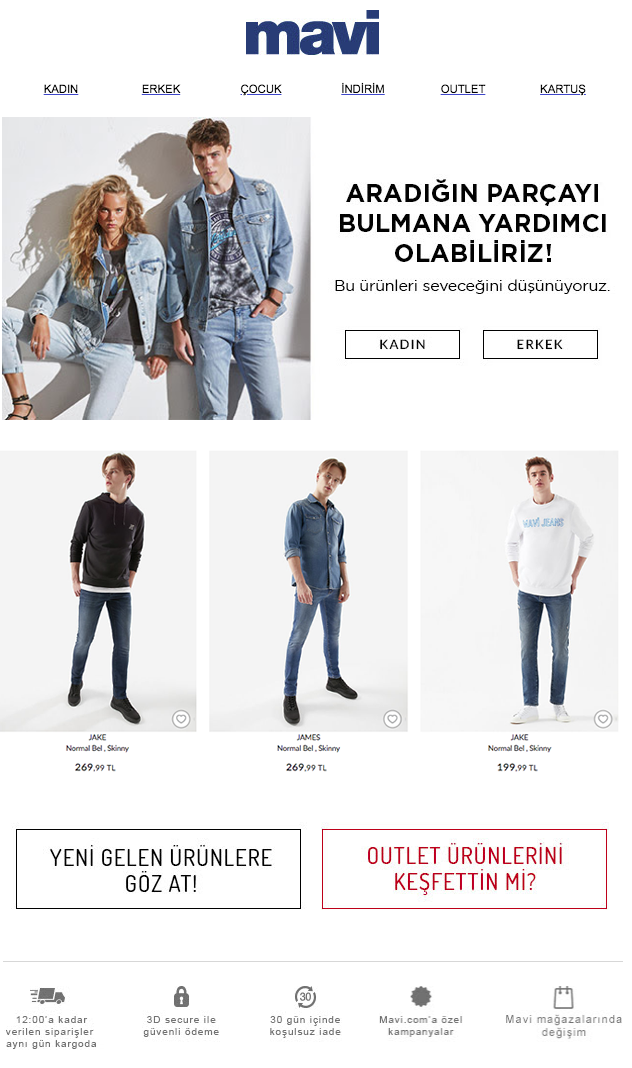The image size is (632, 1068).
Task: Go to the ÇOCUK section
Action: point(261,89)
